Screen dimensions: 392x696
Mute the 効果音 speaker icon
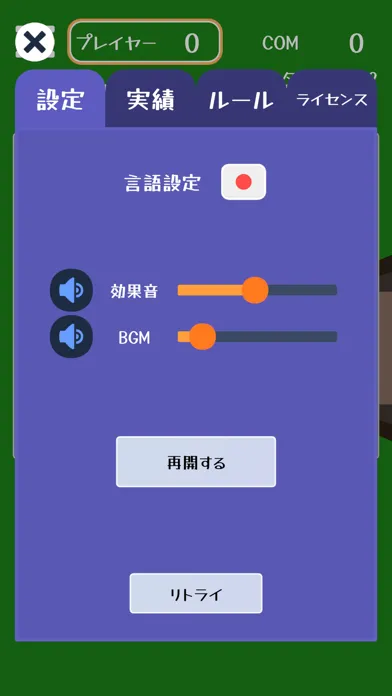pyautogui.click(x=71, y=290)
